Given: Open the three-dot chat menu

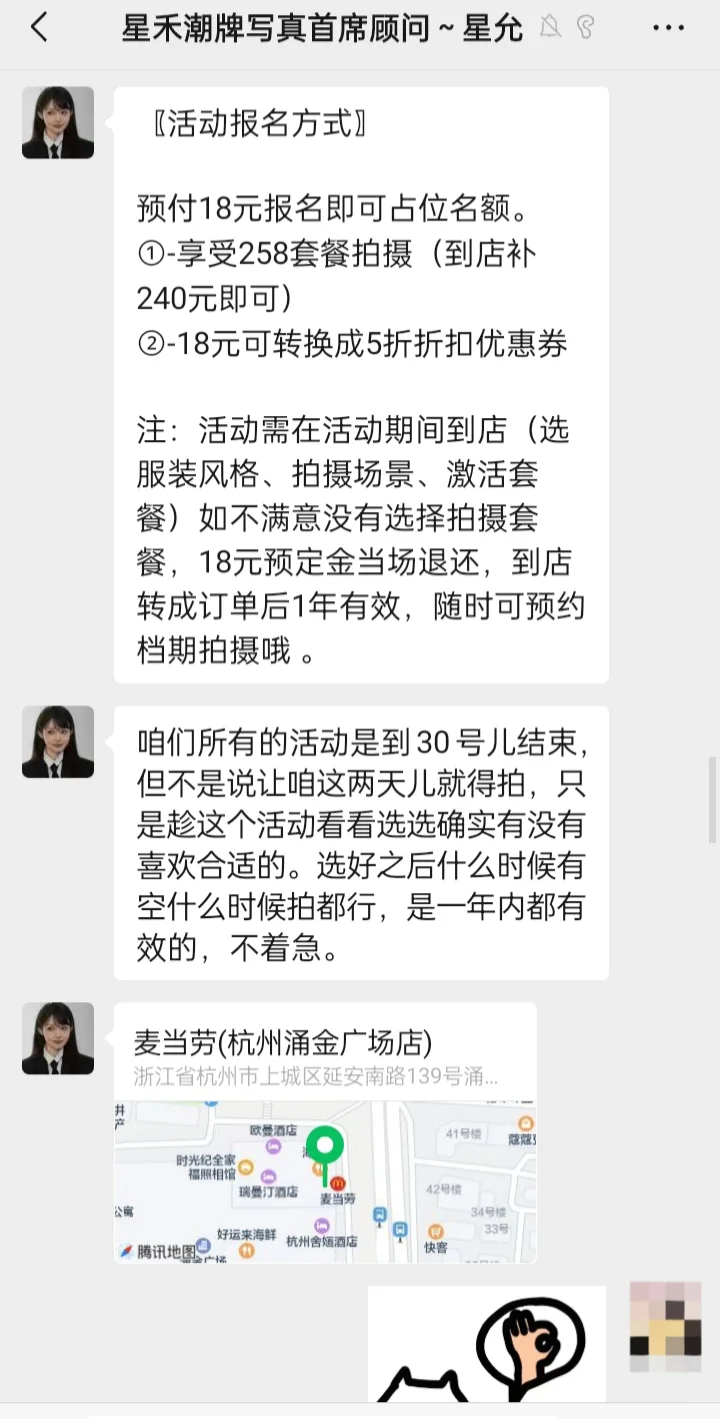Looking at the screenshot, I should point(669,28).
